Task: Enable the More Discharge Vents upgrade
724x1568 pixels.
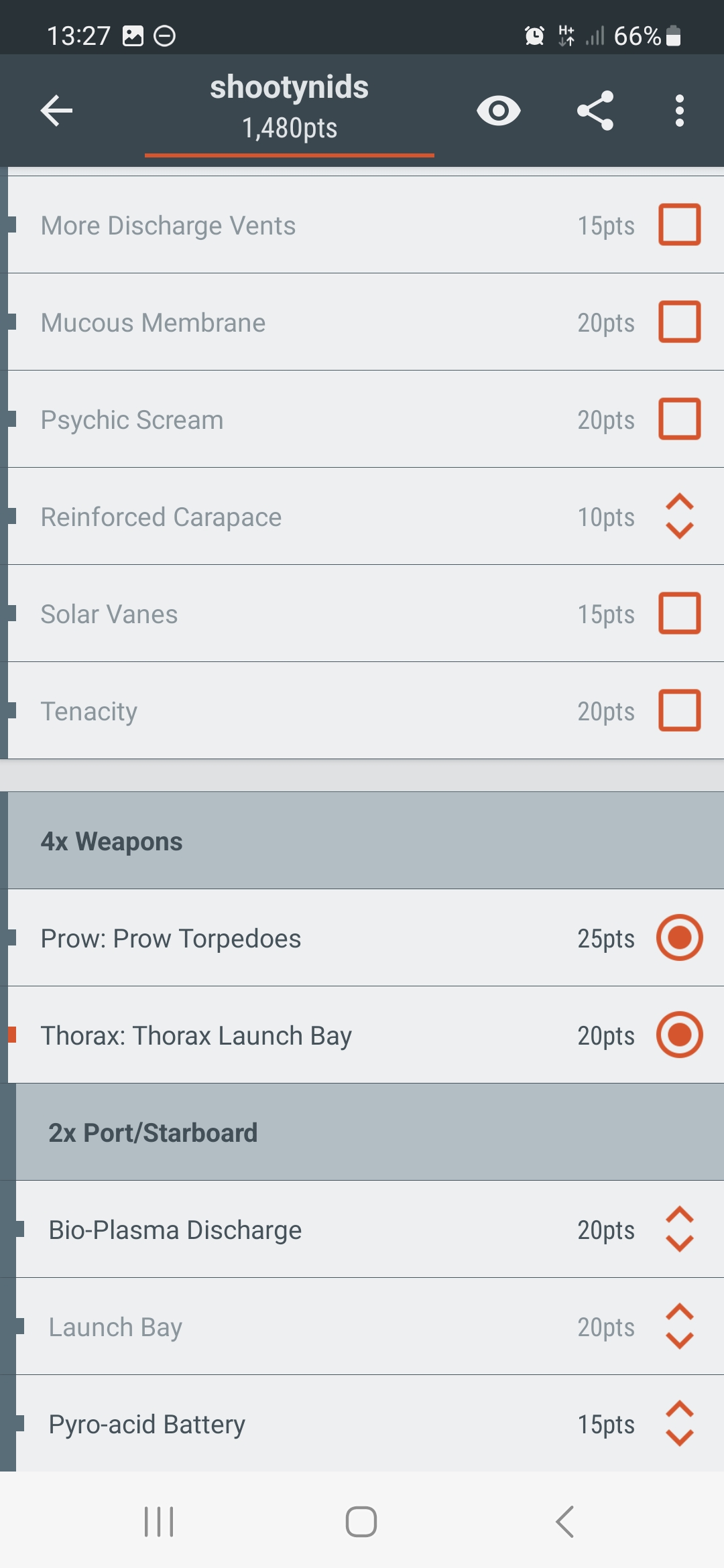Action: [679, 225]
